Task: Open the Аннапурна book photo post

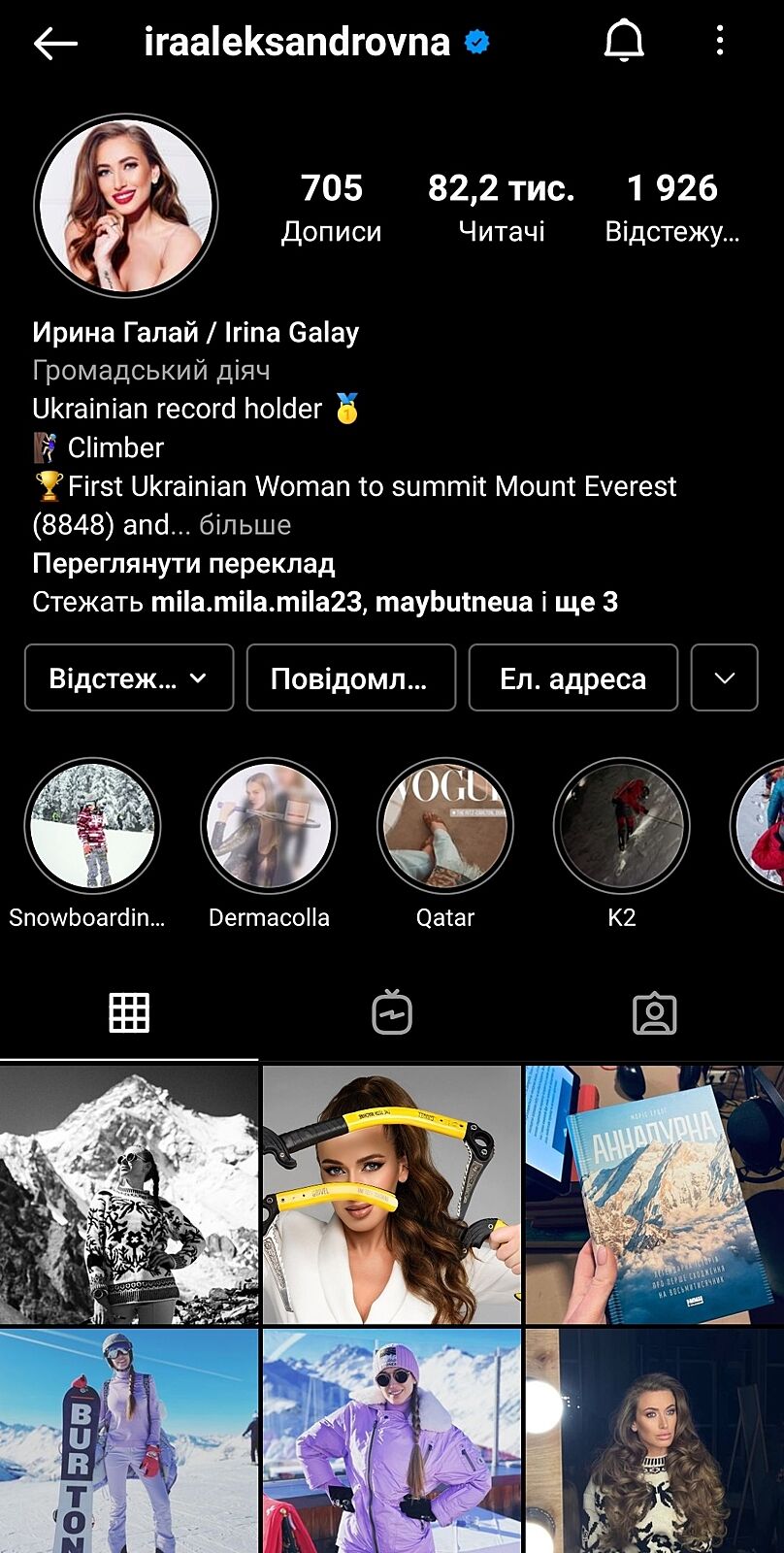Action: click(654, 1195)
